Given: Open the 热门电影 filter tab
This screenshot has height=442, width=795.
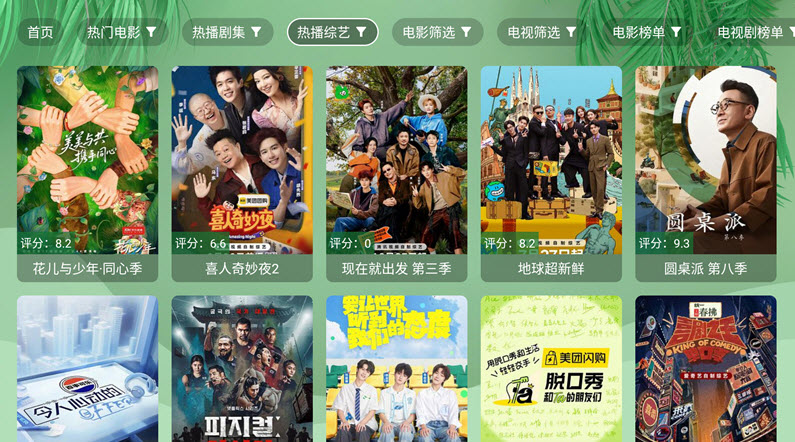Looking at the screenshot, I should click(x=121, y=32).
